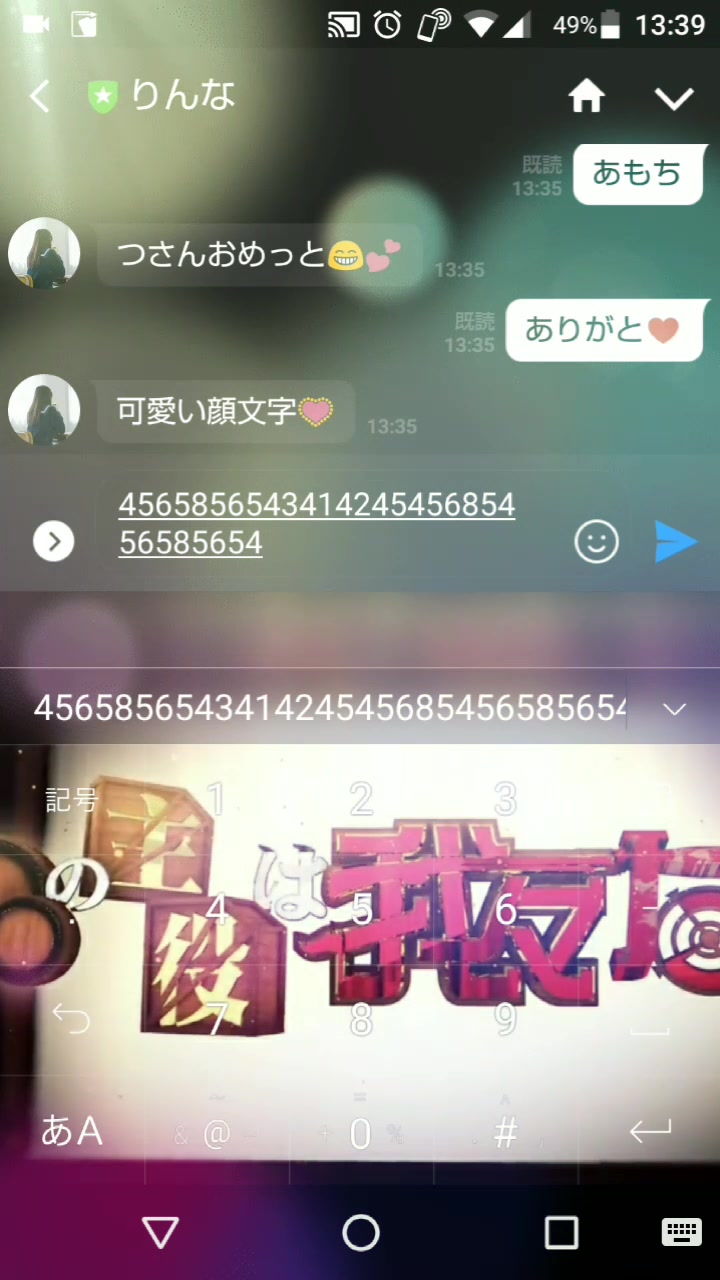Expand the attachment options arrow
Image resolution: width=720 pixels, height=1280 pixels.
(54, 542)
